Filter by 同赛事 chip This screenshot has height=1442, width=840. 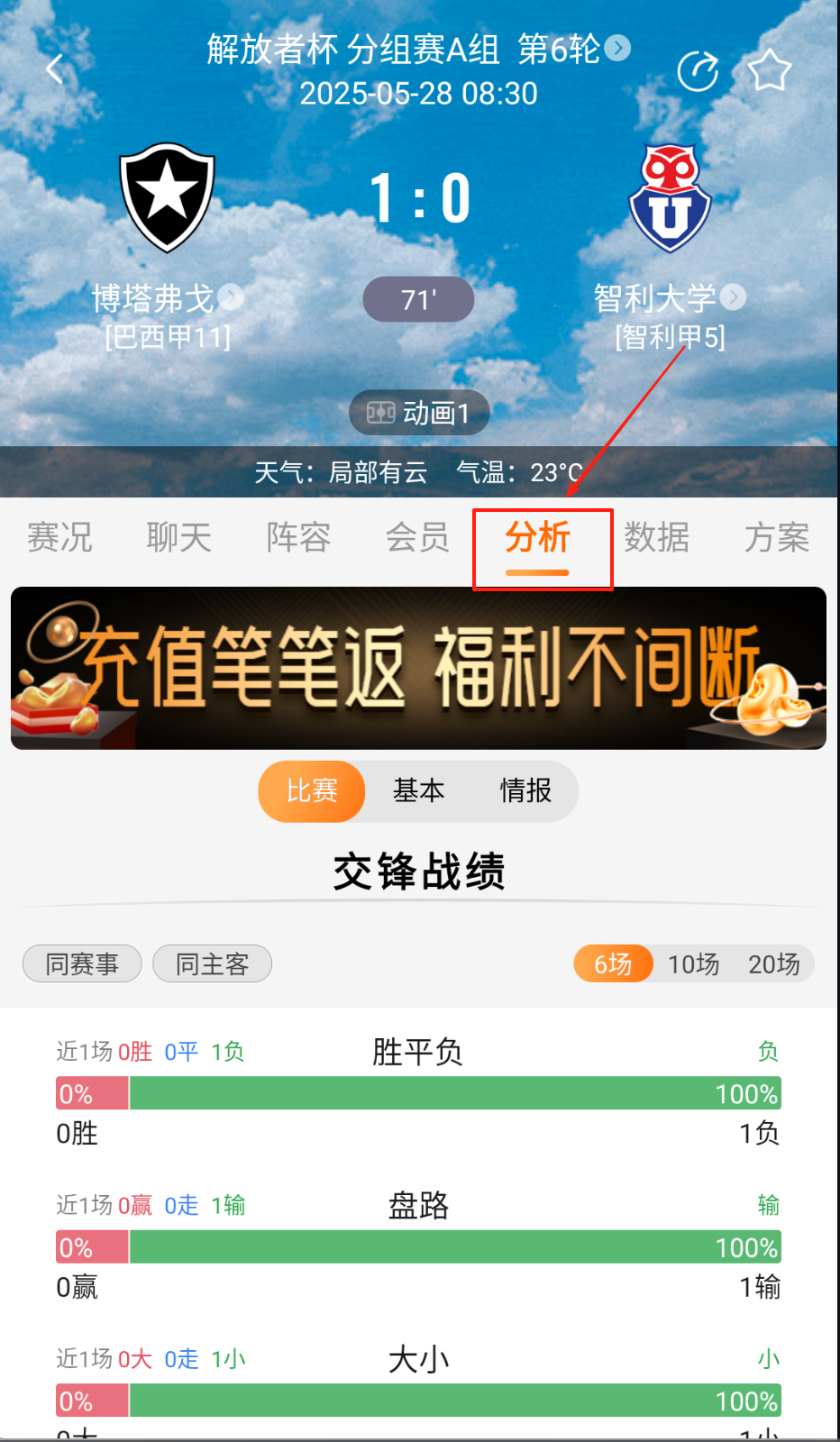[82, 963]
